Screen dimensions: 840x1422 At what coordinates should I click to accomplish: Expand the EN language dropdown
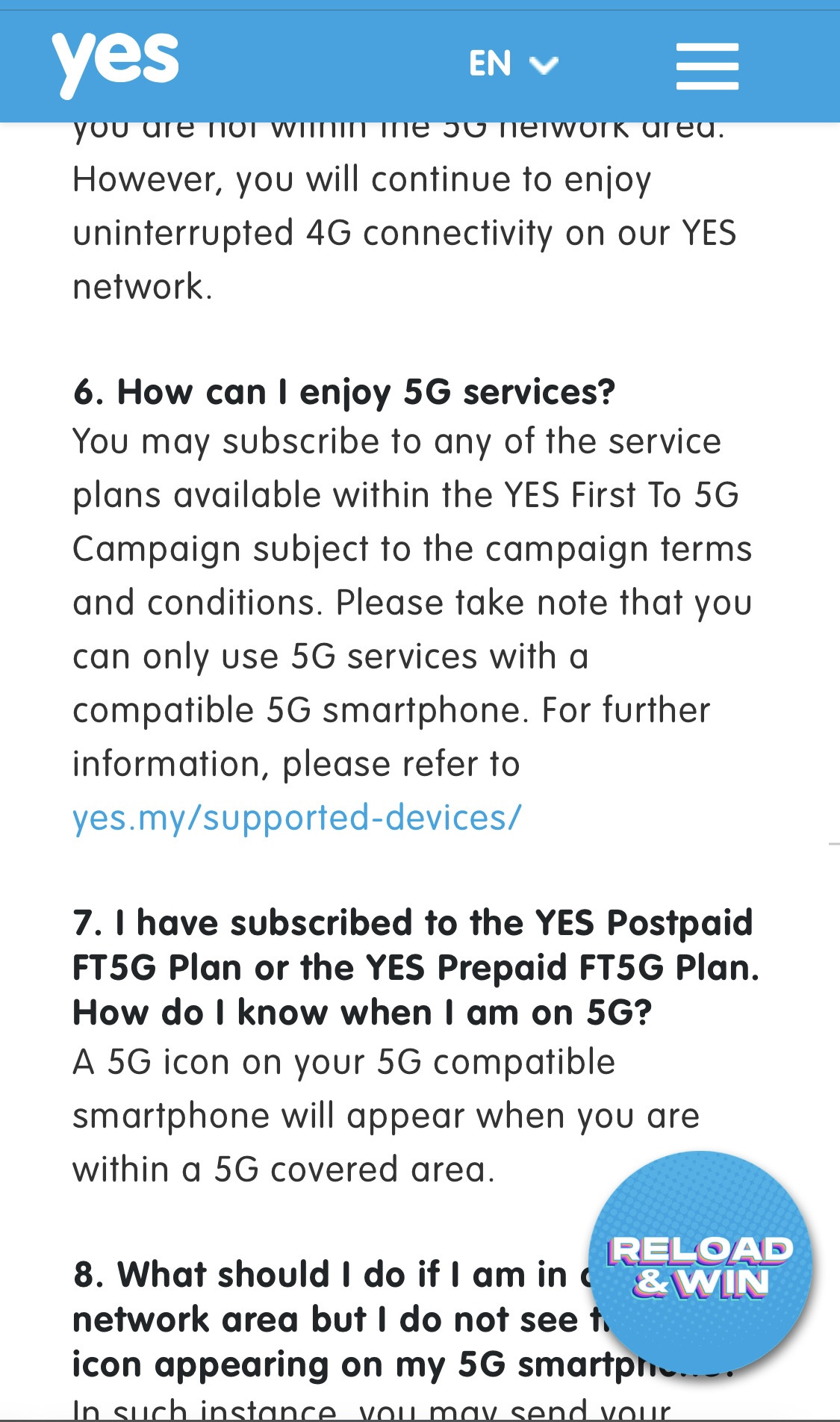coord(513,63)
